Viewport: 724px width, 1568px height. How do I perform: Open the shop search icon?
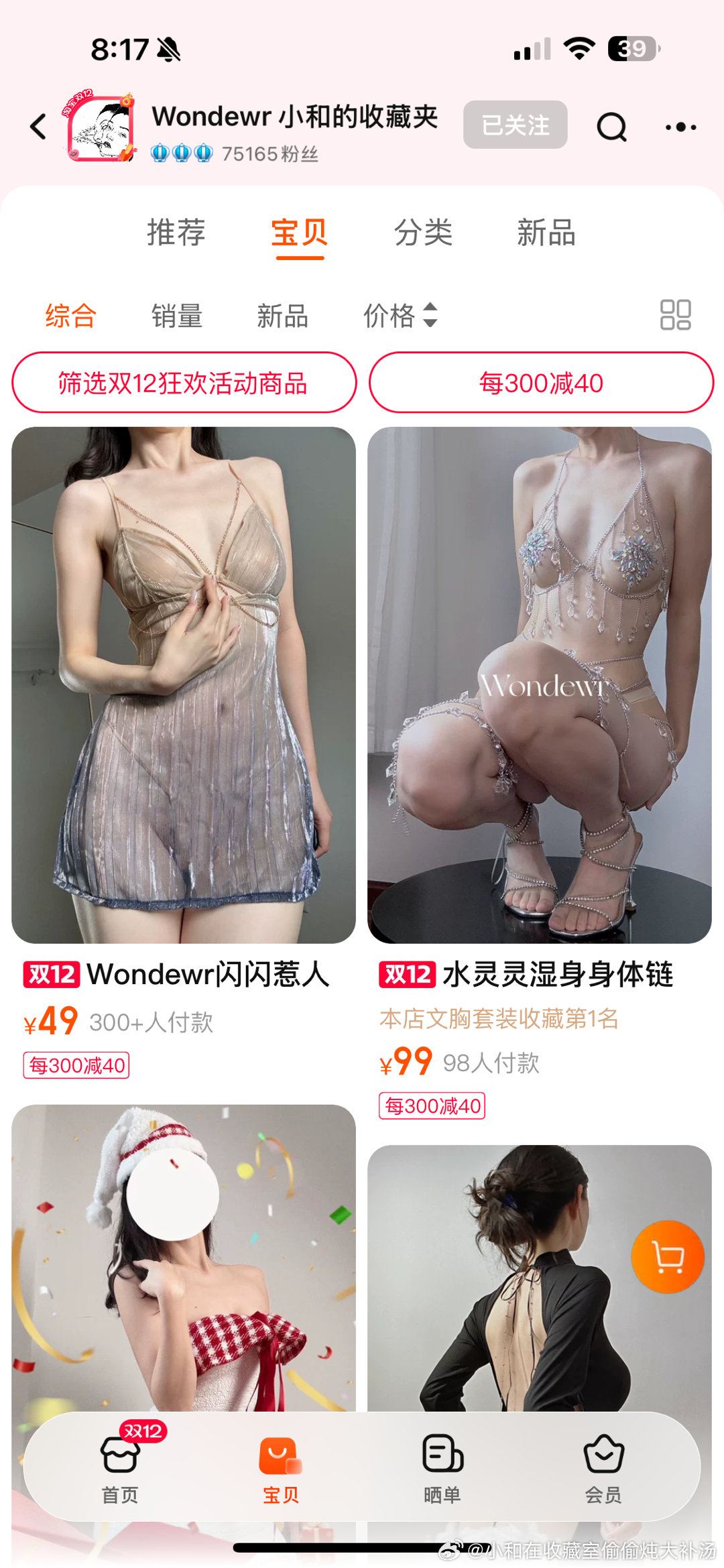611,126
